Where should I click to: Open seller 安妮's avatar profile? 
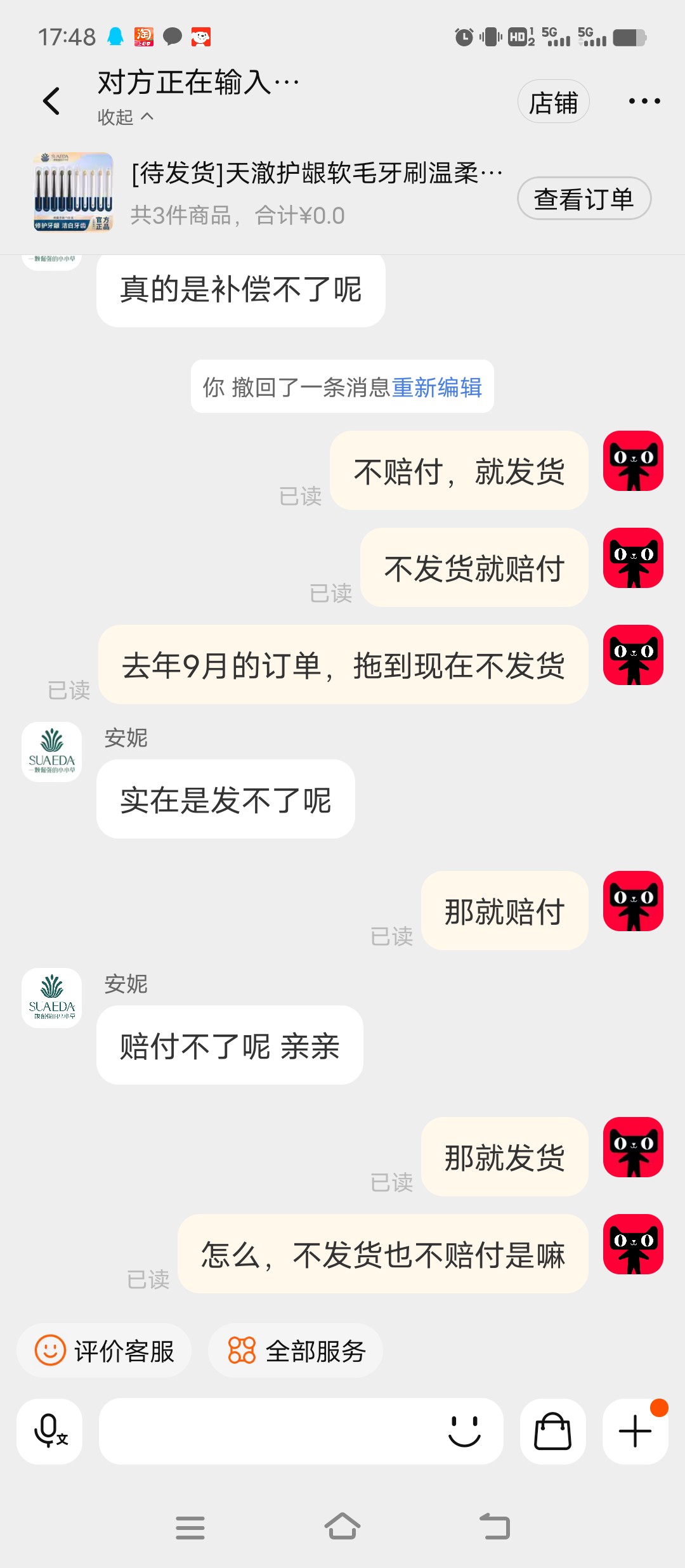point(52,752)
